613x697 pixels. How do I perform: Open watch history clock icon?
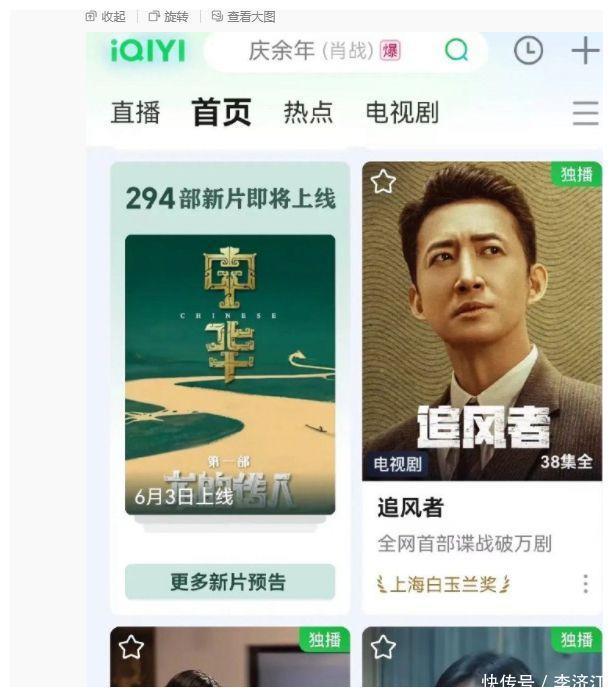pyautogui.click(x=528, y=51)
